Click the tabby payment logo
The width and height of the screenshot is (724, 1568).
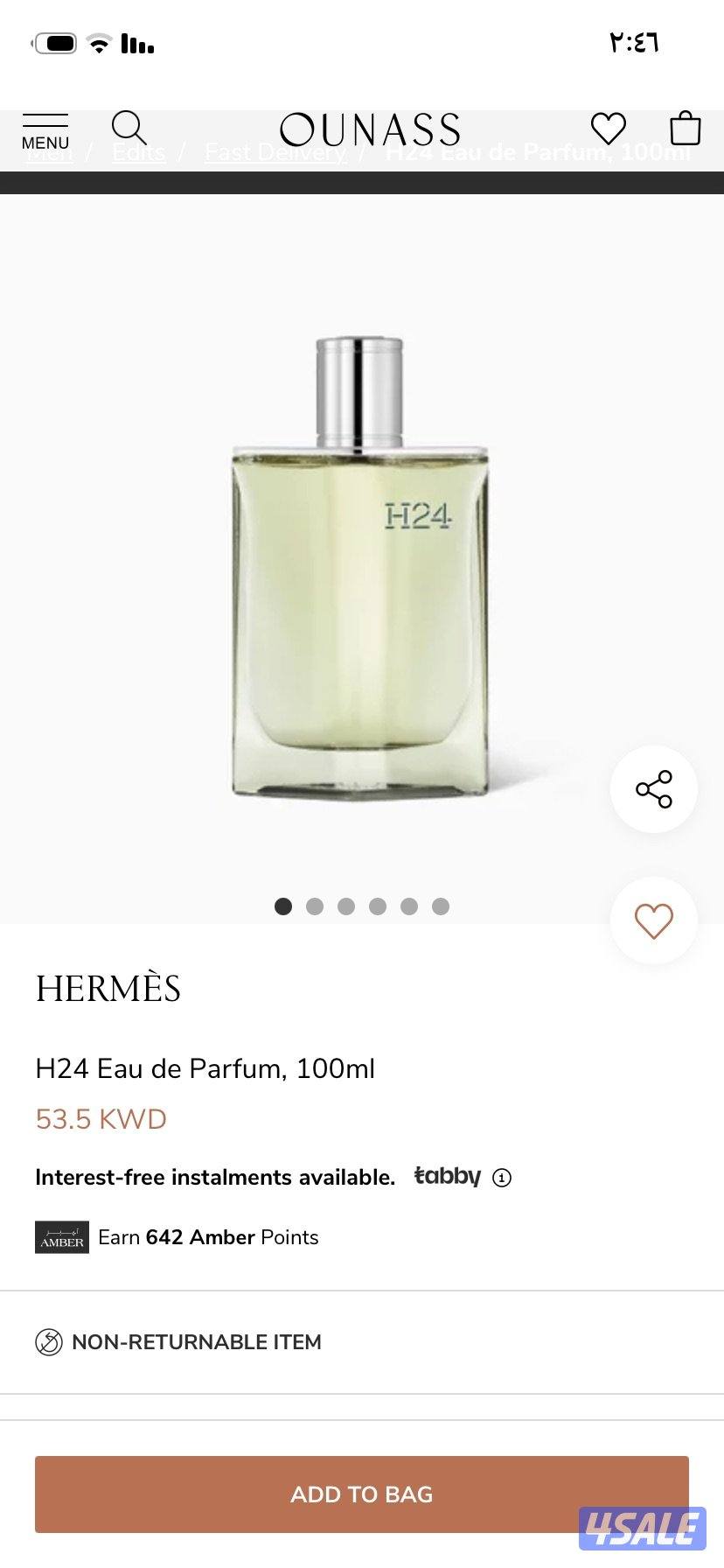tap(448, 1176)
